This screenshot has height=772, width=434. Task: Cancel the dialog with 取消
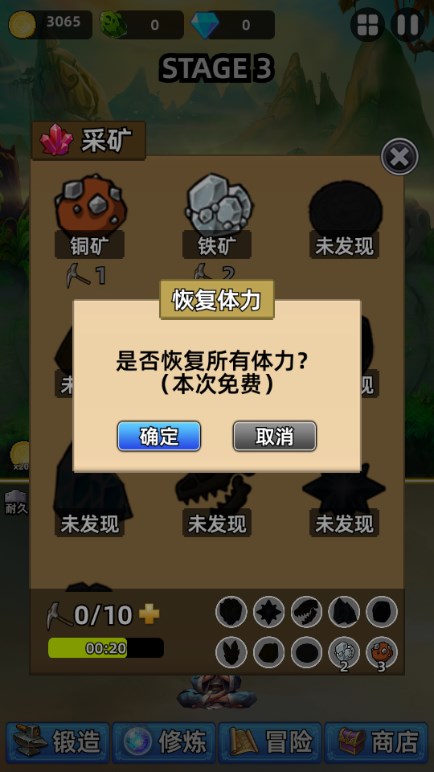275,436
